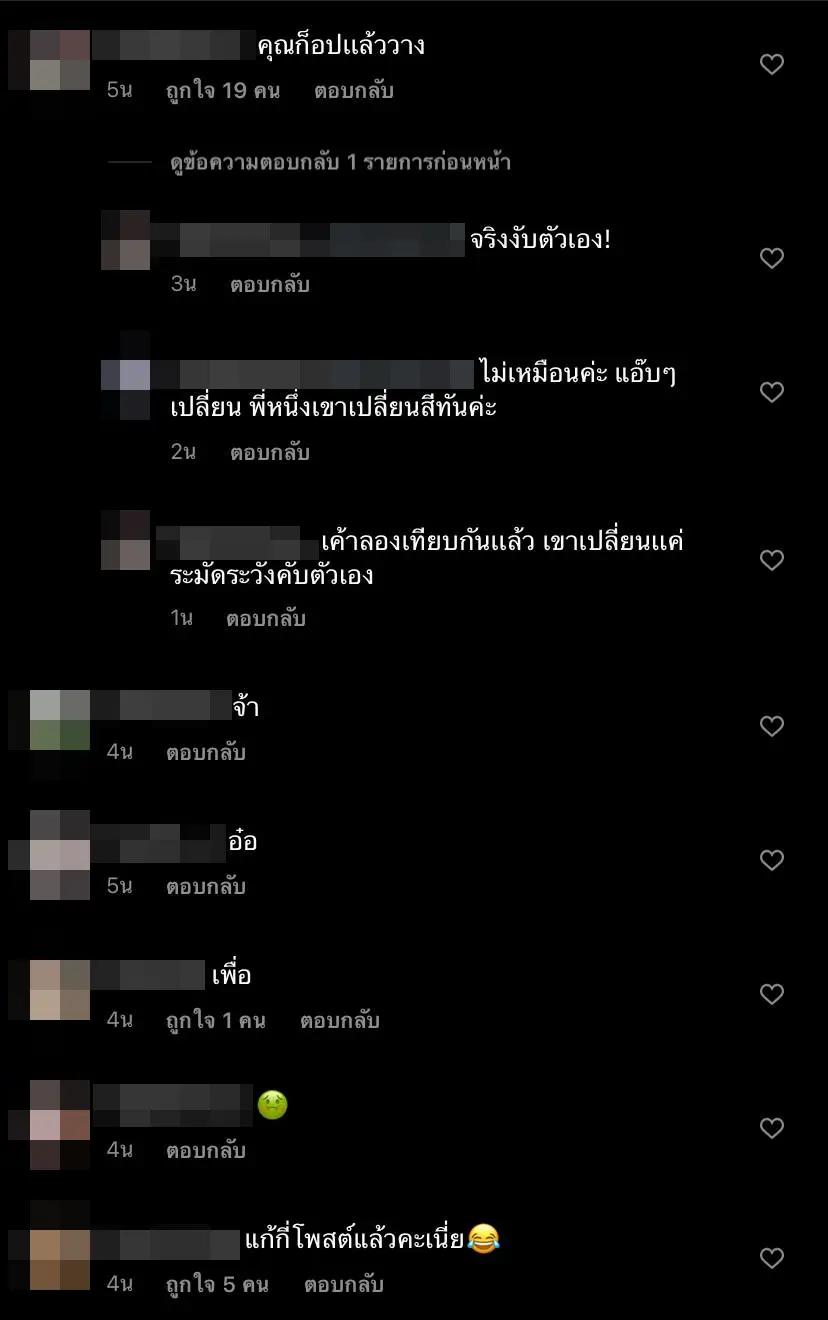Reply to the sick-face emoji comment

(205, 1150)
